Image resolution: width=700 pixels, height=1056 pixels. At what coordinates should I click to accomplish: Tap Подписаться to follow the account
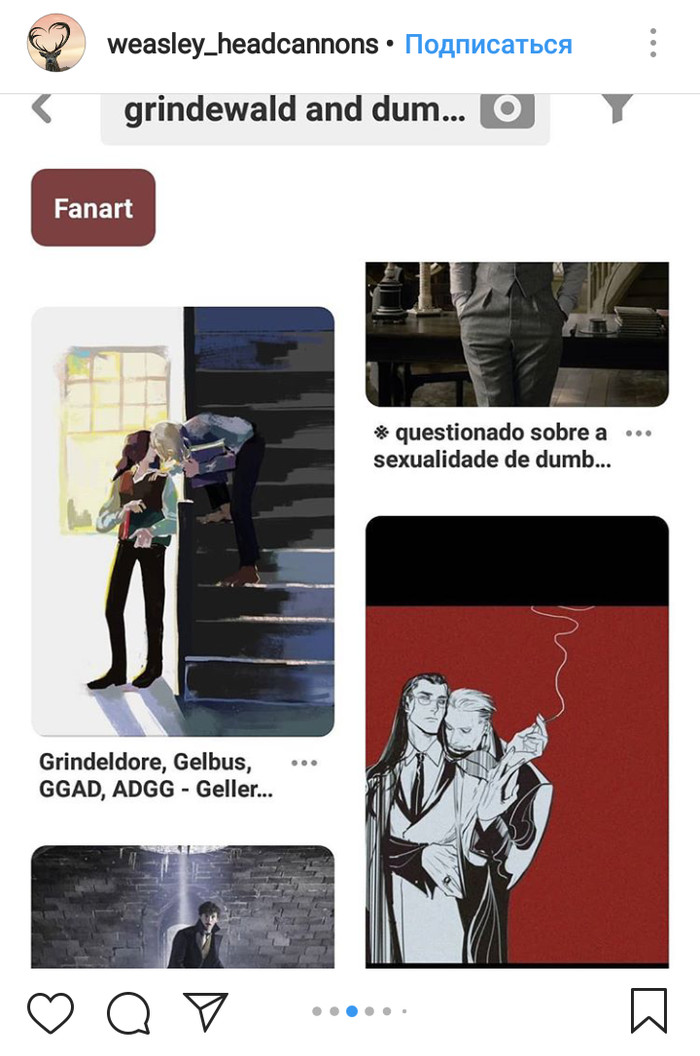click(x=488, y=44)
